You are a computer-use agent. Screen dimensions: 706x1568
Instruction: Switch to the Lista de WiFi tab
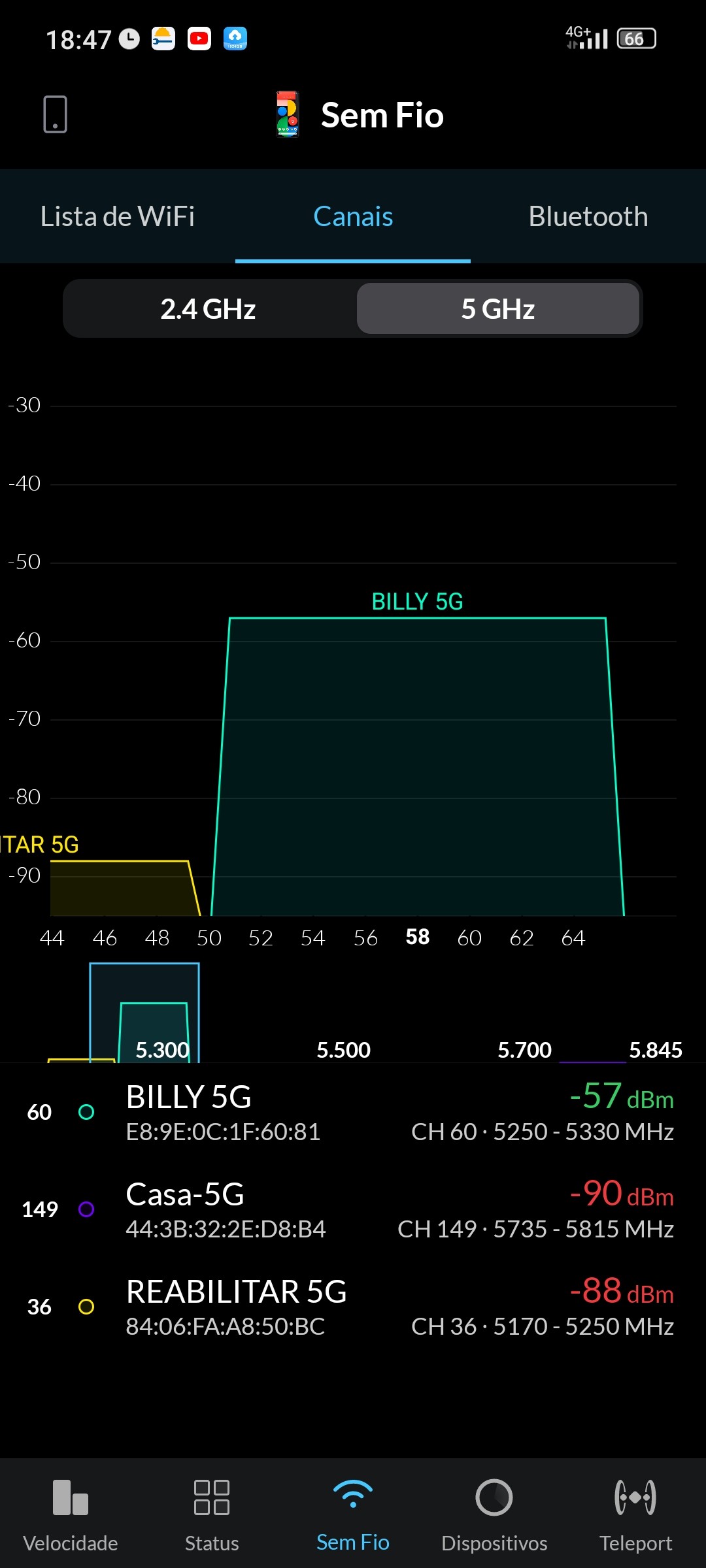click(x=118, y=217)
